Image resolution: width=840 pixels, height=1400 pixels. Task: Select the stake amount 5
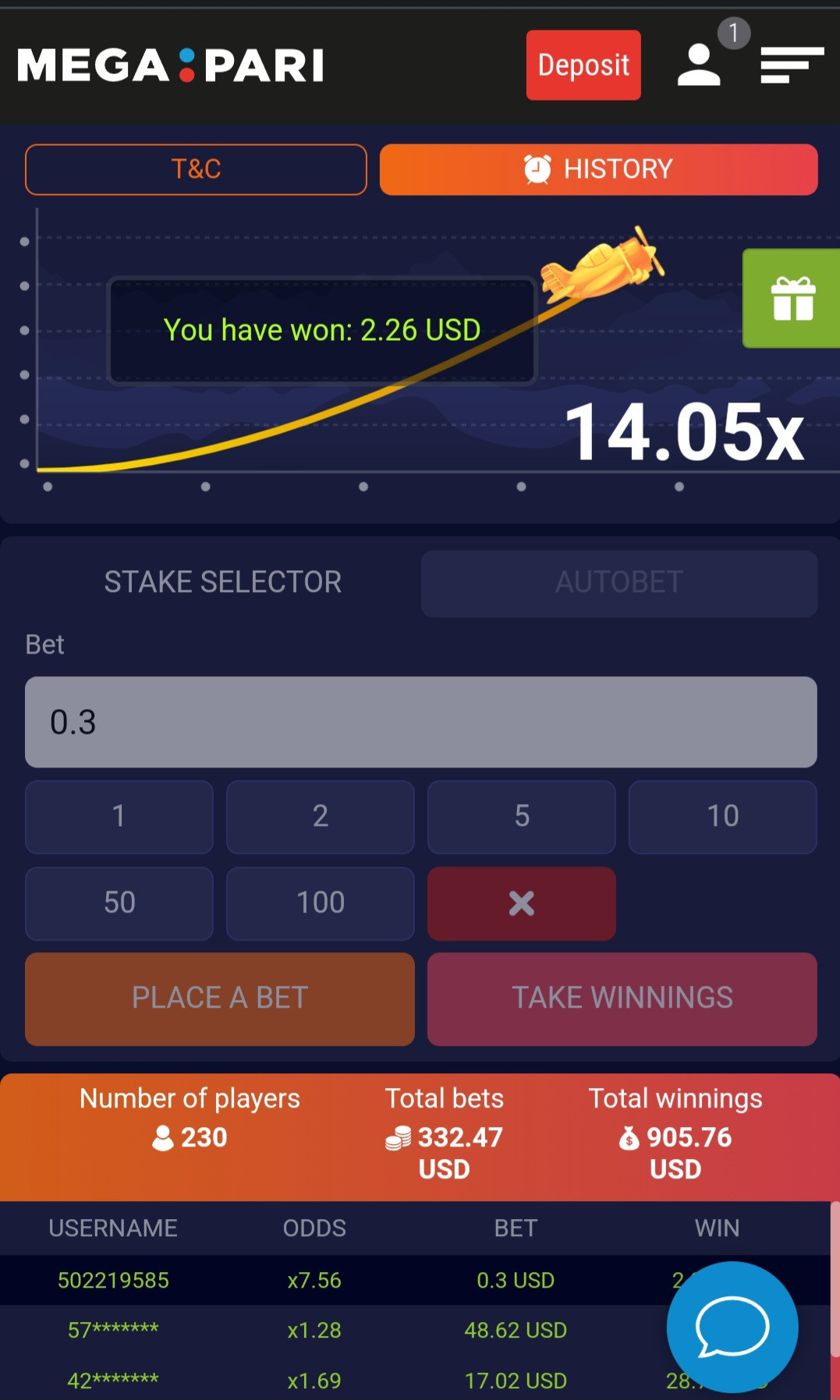[x=521, y=817]
